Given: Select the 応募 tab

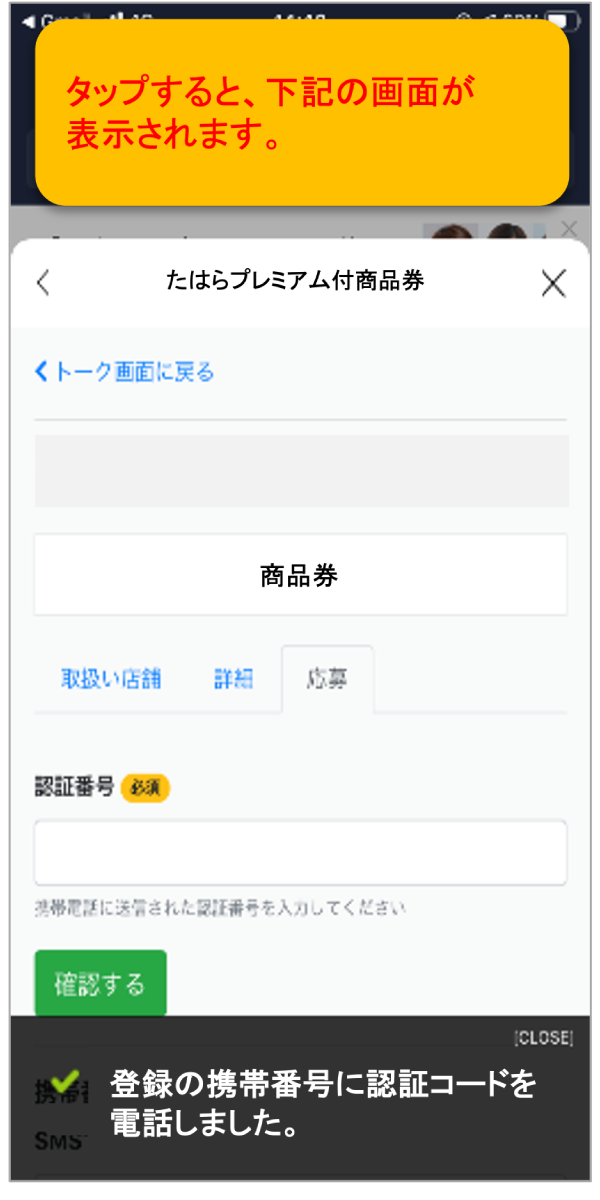Looking at the screenshot, I should (327, 679).
